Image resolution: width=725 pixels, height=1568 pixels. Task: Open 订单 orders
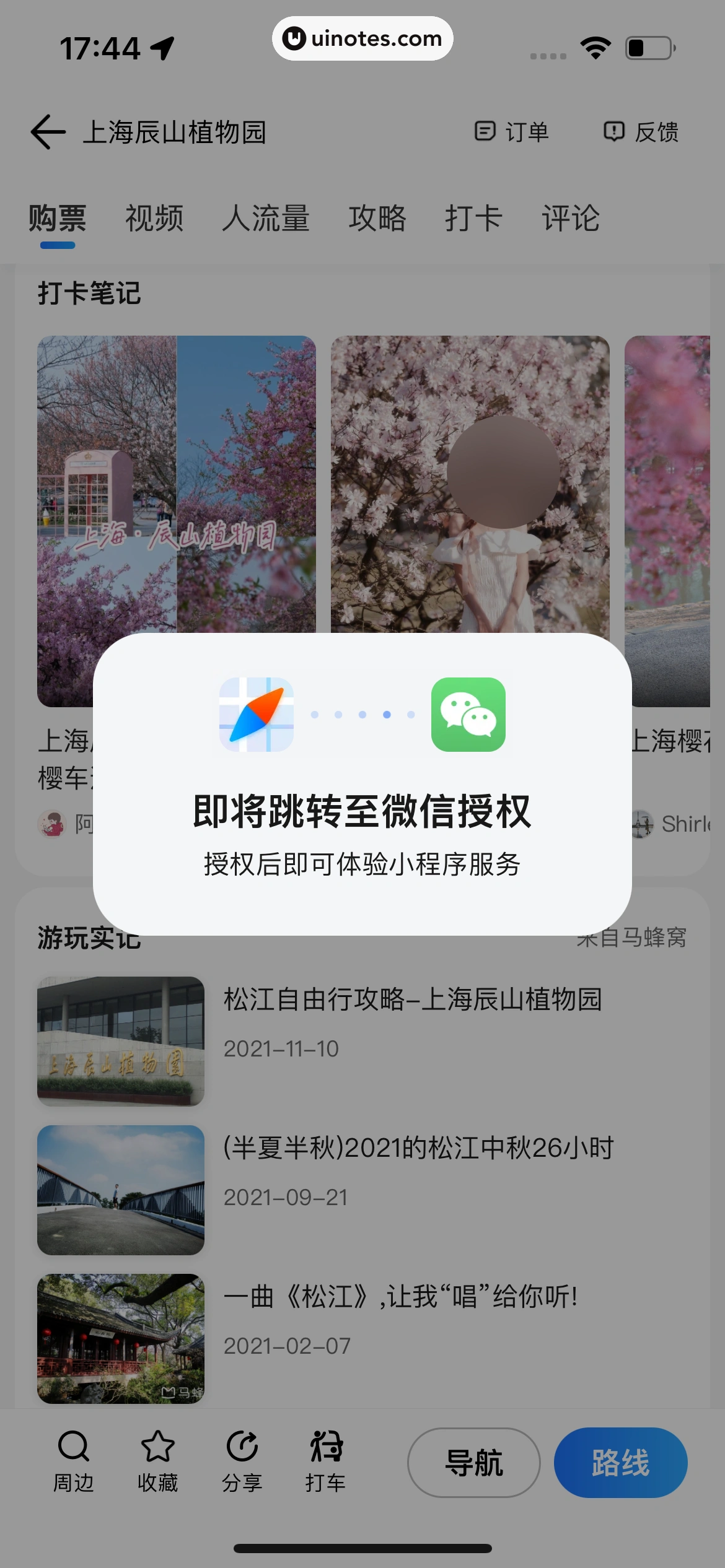[x=512, y=132]
